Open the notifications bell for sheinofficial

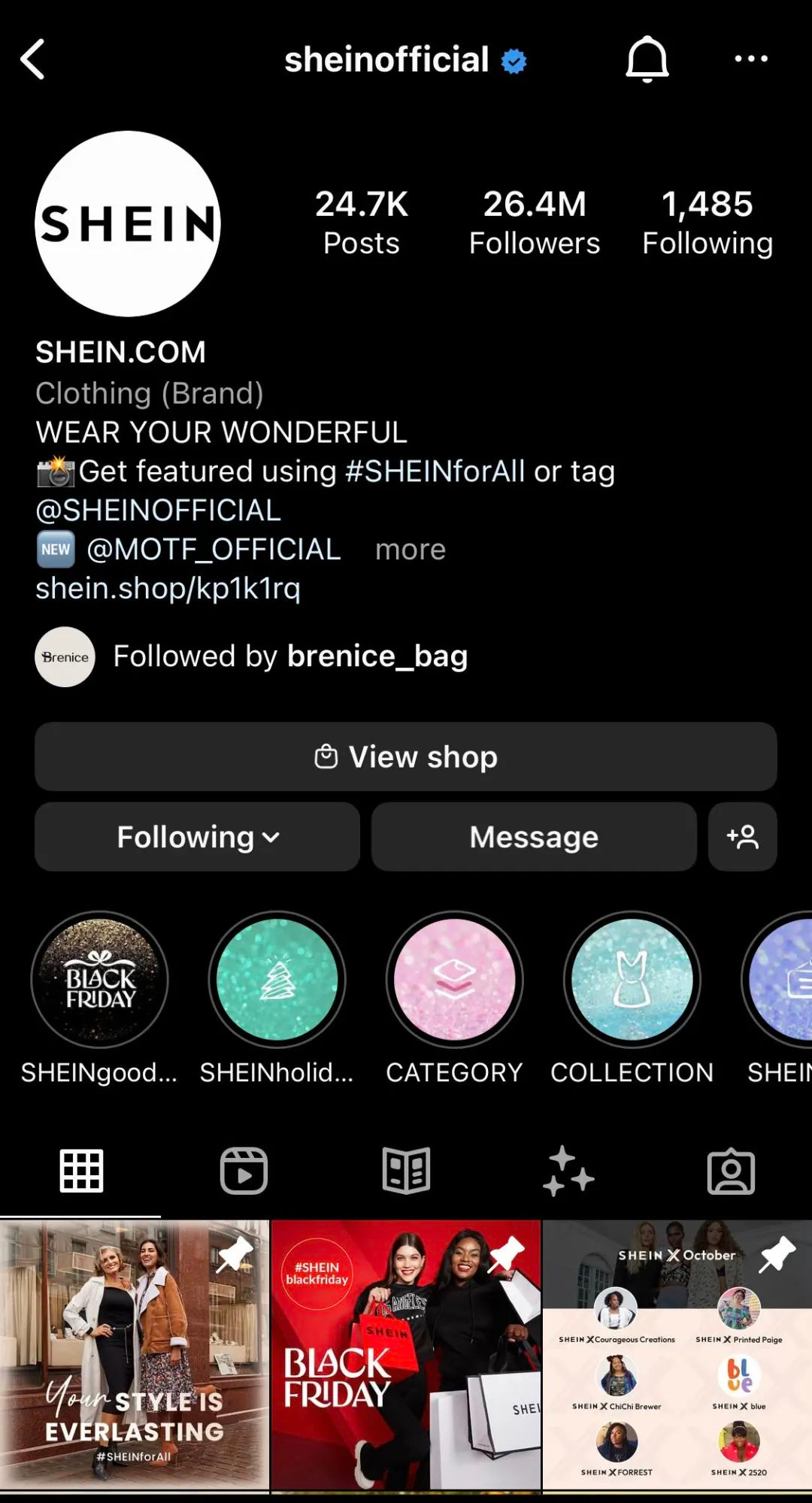click(647, 59)
